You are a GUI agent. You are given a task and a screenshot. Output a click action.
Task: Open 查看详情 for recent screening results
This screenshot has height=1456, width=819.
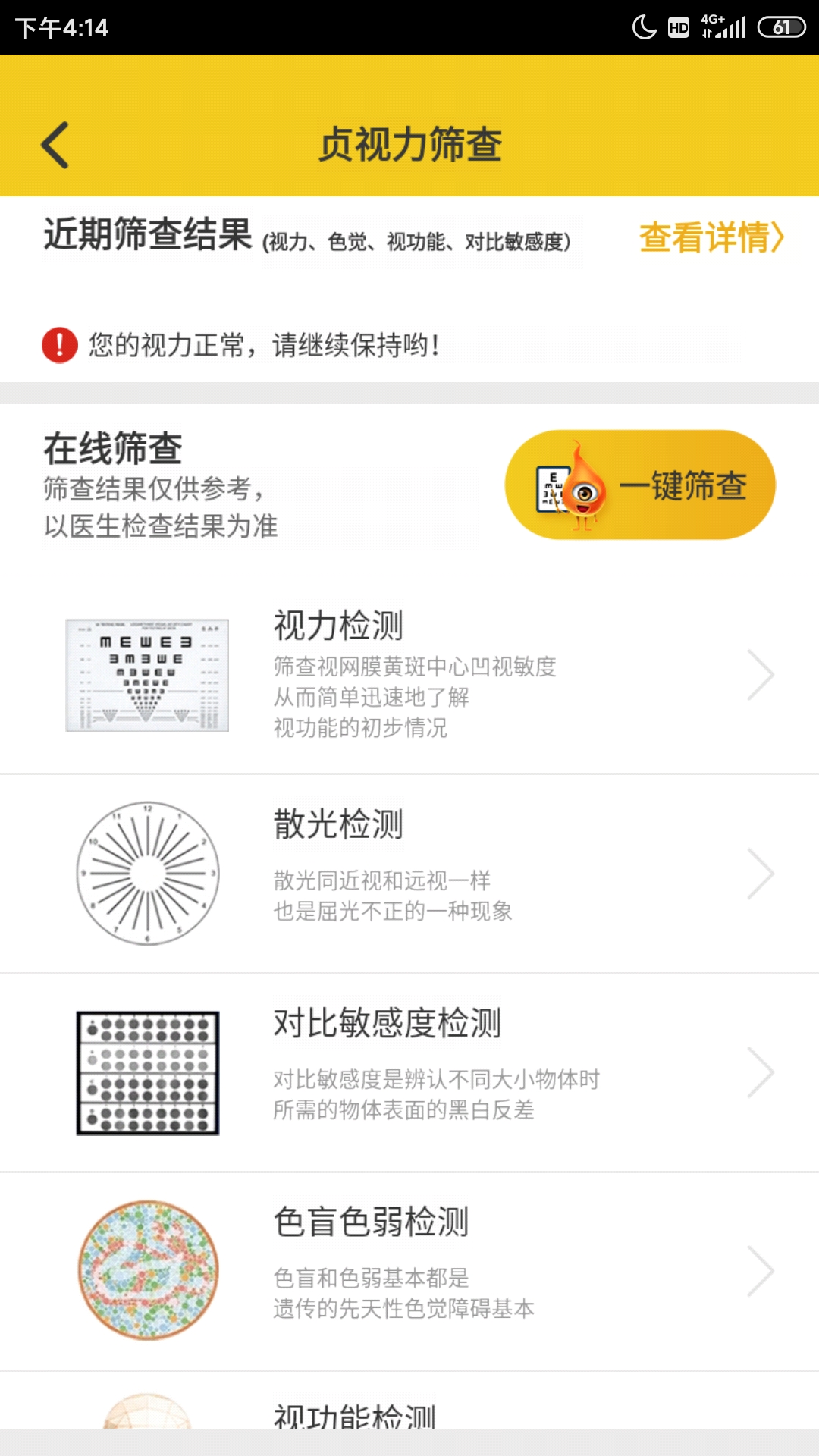tap(711, 237)
